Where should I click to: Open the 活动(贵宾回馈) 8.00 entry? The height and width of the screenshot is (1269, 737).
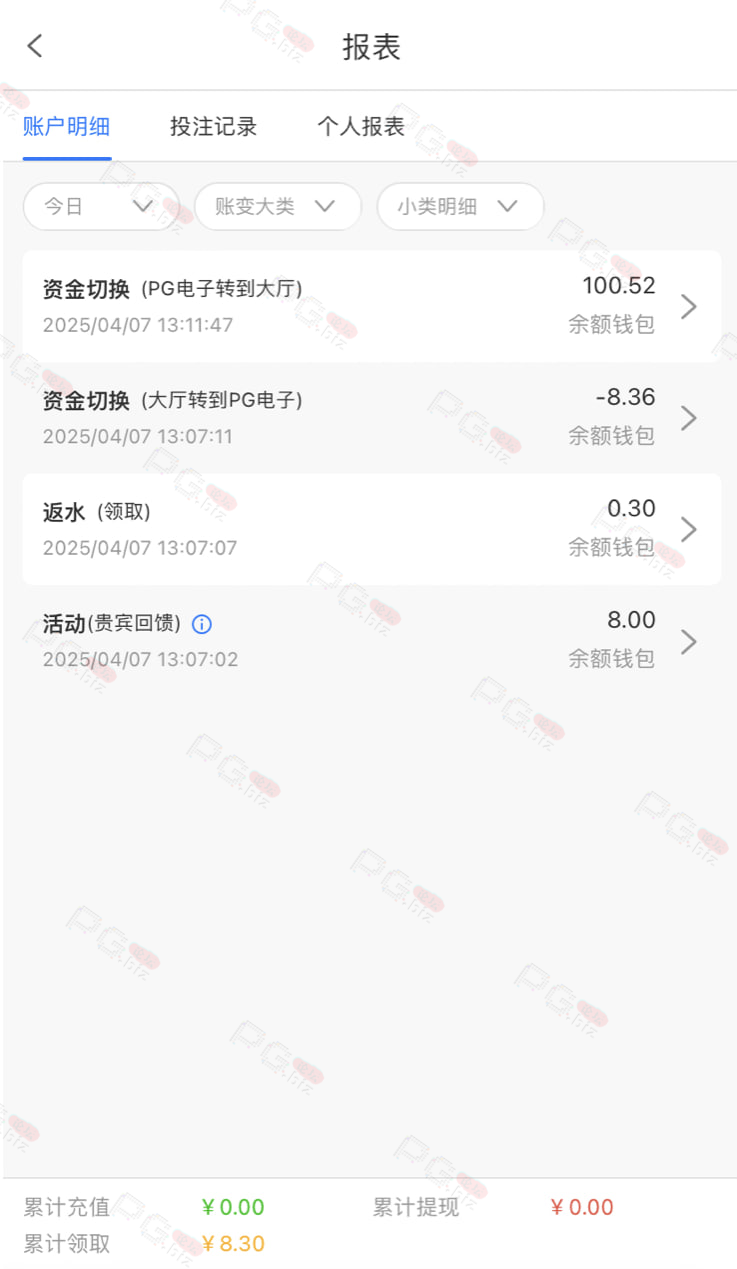click(371, 641)
